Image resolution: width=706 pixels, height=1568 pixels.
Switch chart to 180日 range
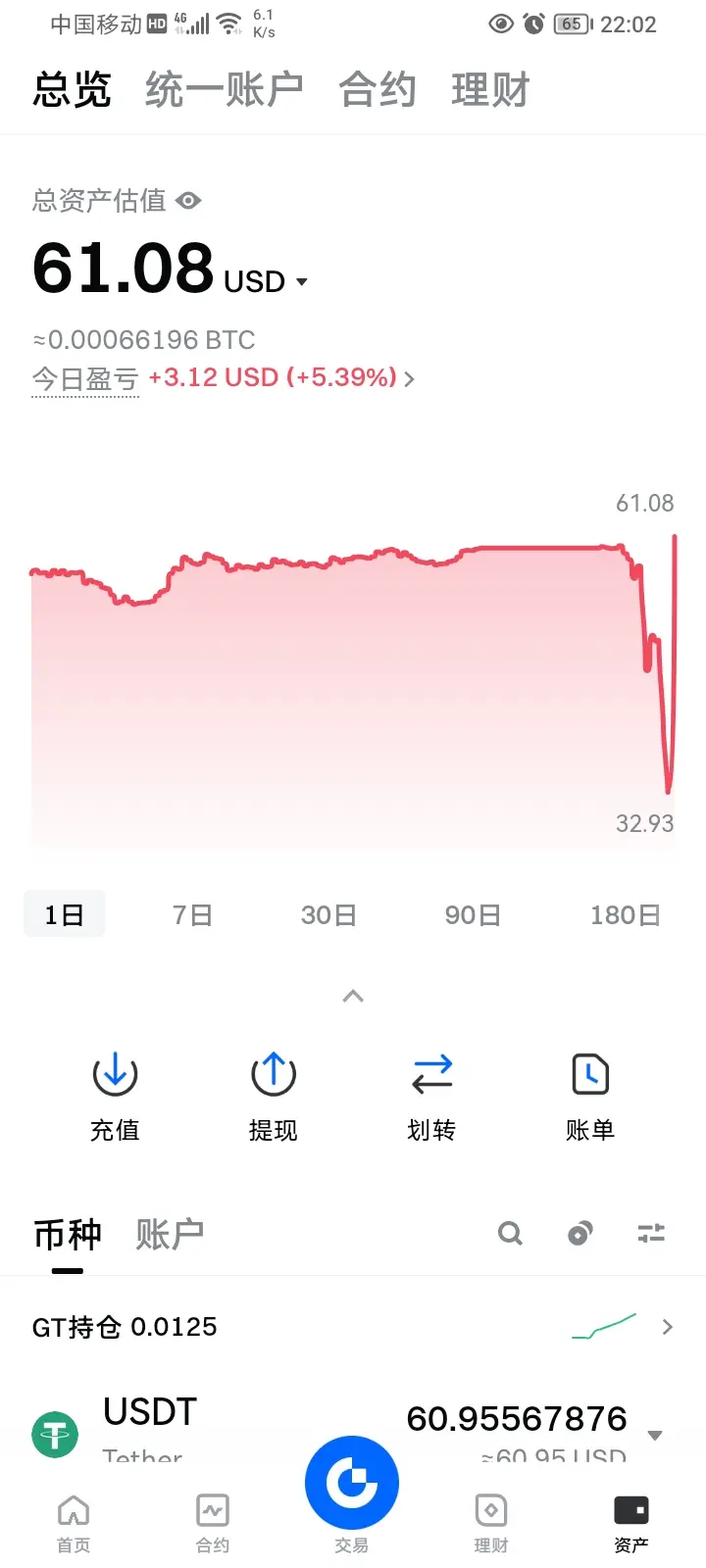tap(625, 915)
